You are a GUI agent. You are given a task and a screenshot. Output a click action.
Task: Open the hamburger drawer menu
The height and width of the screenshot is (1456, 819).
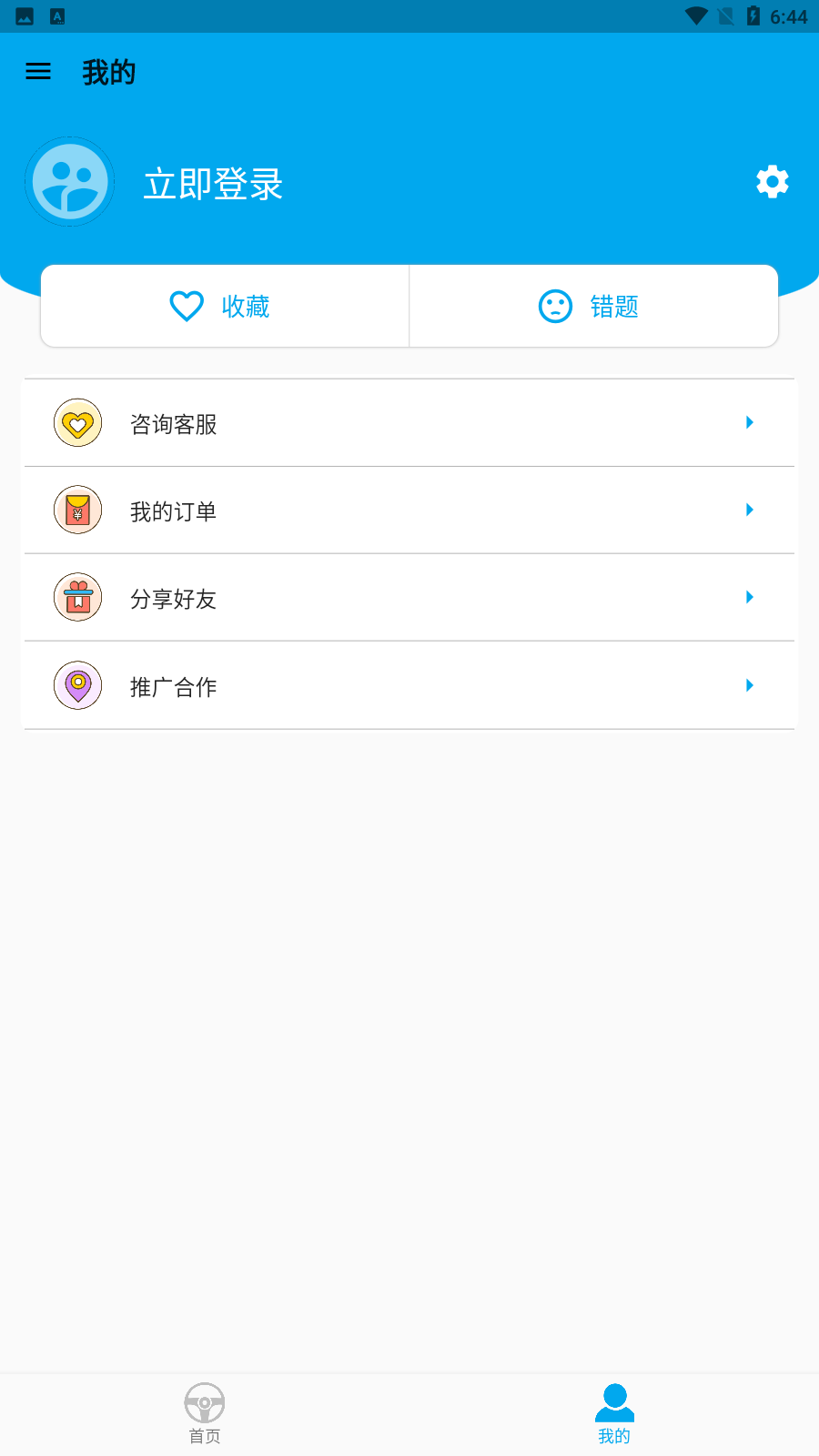point(38,72)
